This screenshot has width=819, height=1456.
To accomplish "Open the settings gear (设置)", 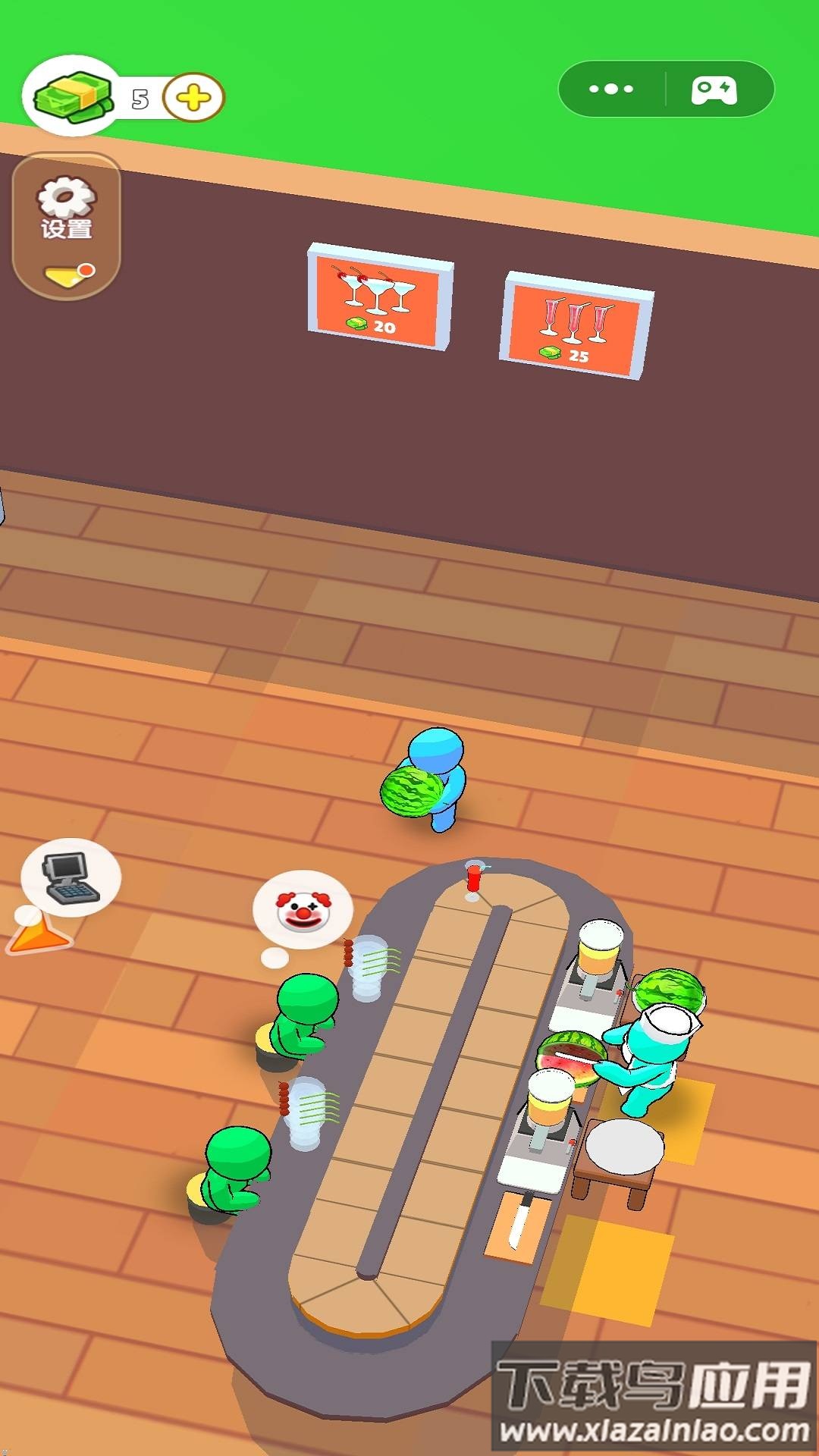I will tap(67, 208).
